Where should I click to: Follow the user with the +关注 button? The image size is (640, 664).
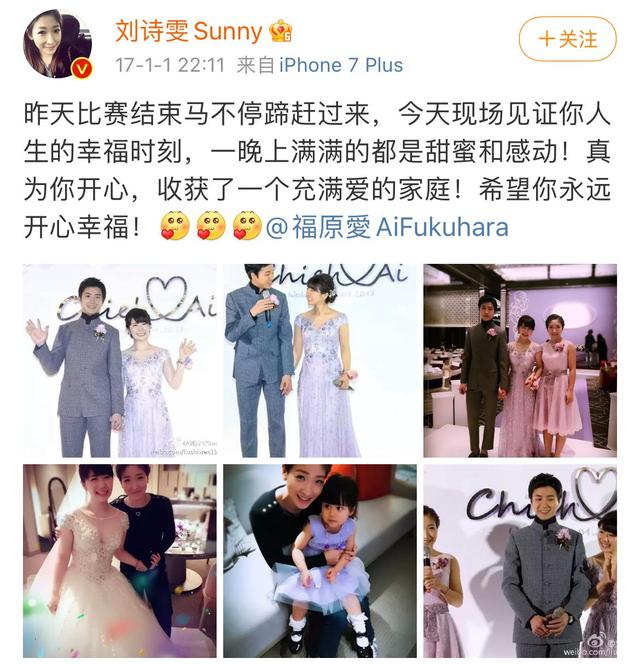tap(566, 40)
